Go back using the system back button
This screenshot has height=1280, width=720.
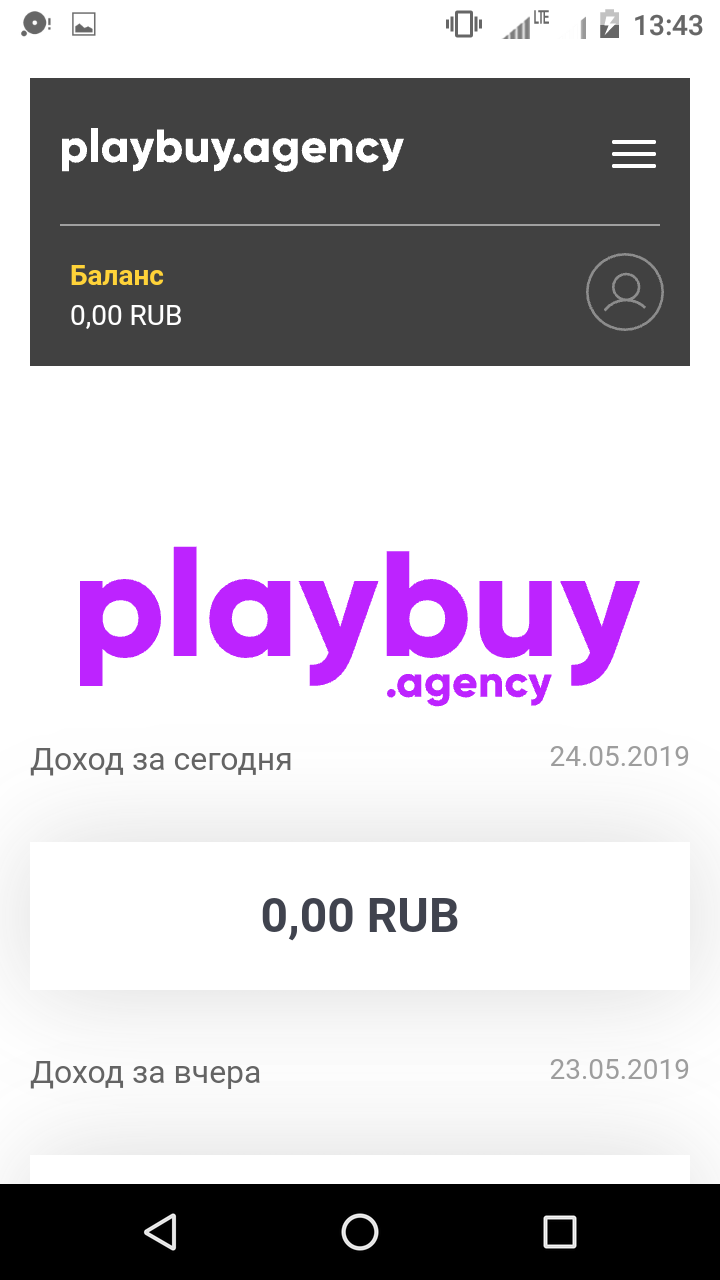[x=160, y=1231]
